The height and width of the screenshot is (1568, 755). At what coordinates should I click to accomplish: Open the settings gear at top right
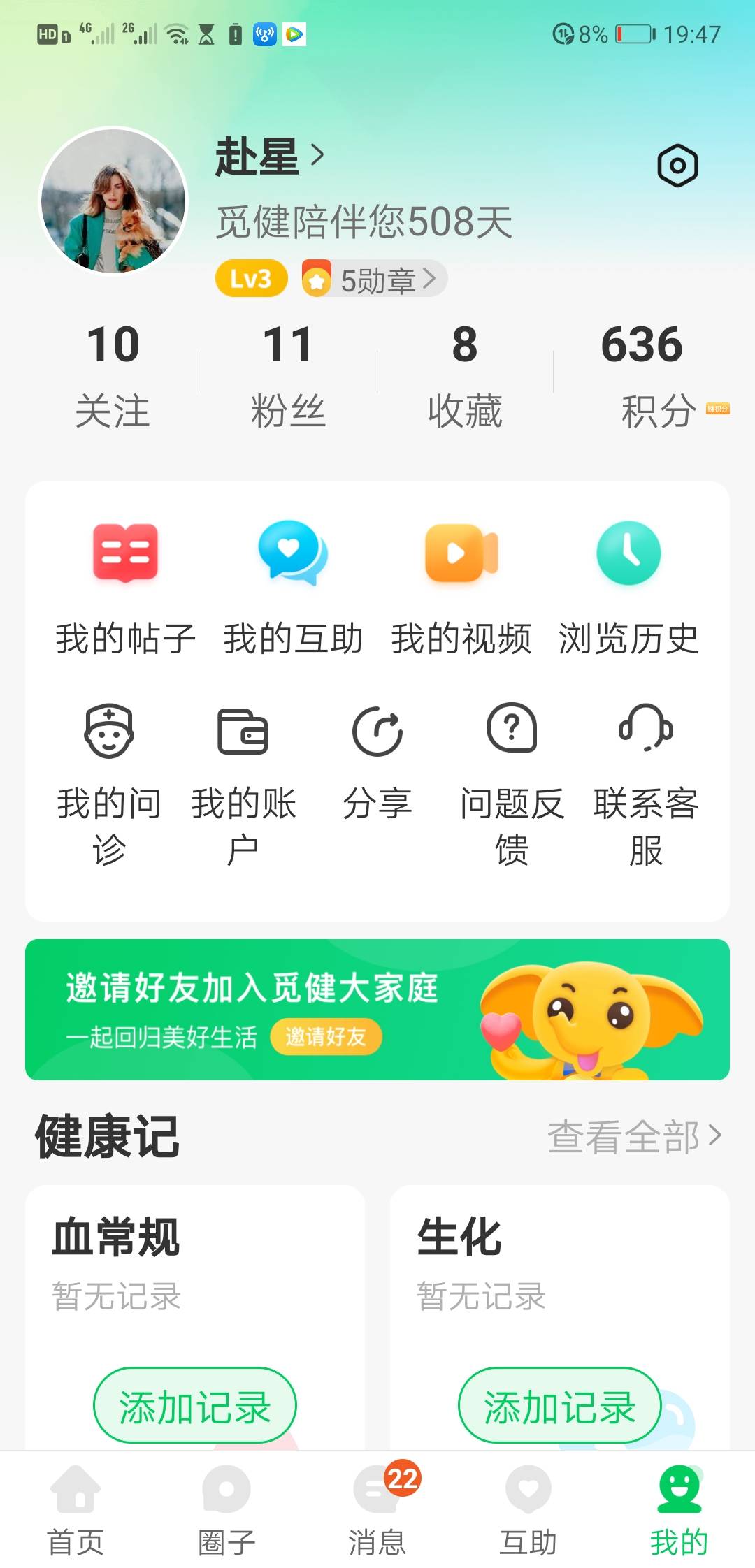coord(677,166)
